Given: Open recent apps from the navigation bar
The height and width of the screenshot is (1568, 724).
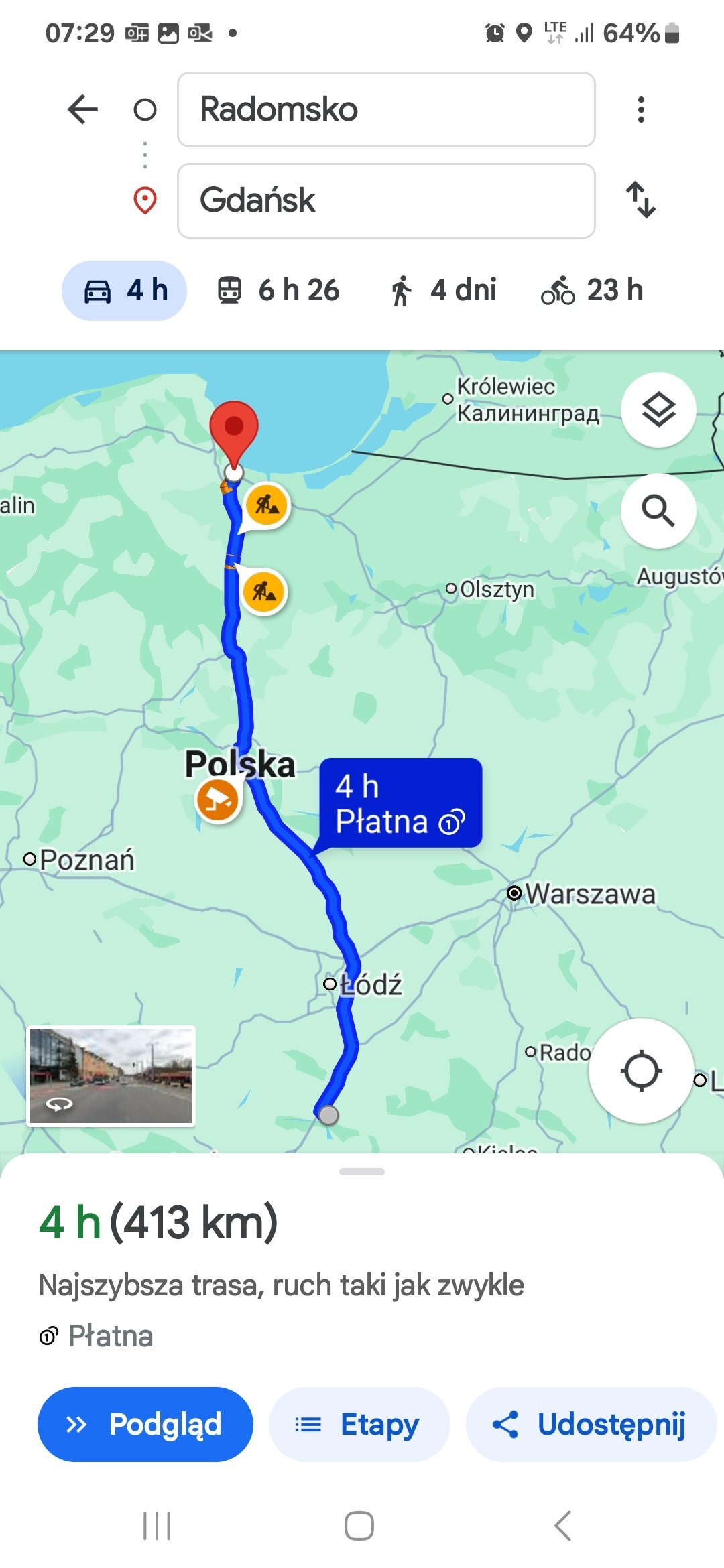Looking at the screenshot, I should click(157, 1526).
